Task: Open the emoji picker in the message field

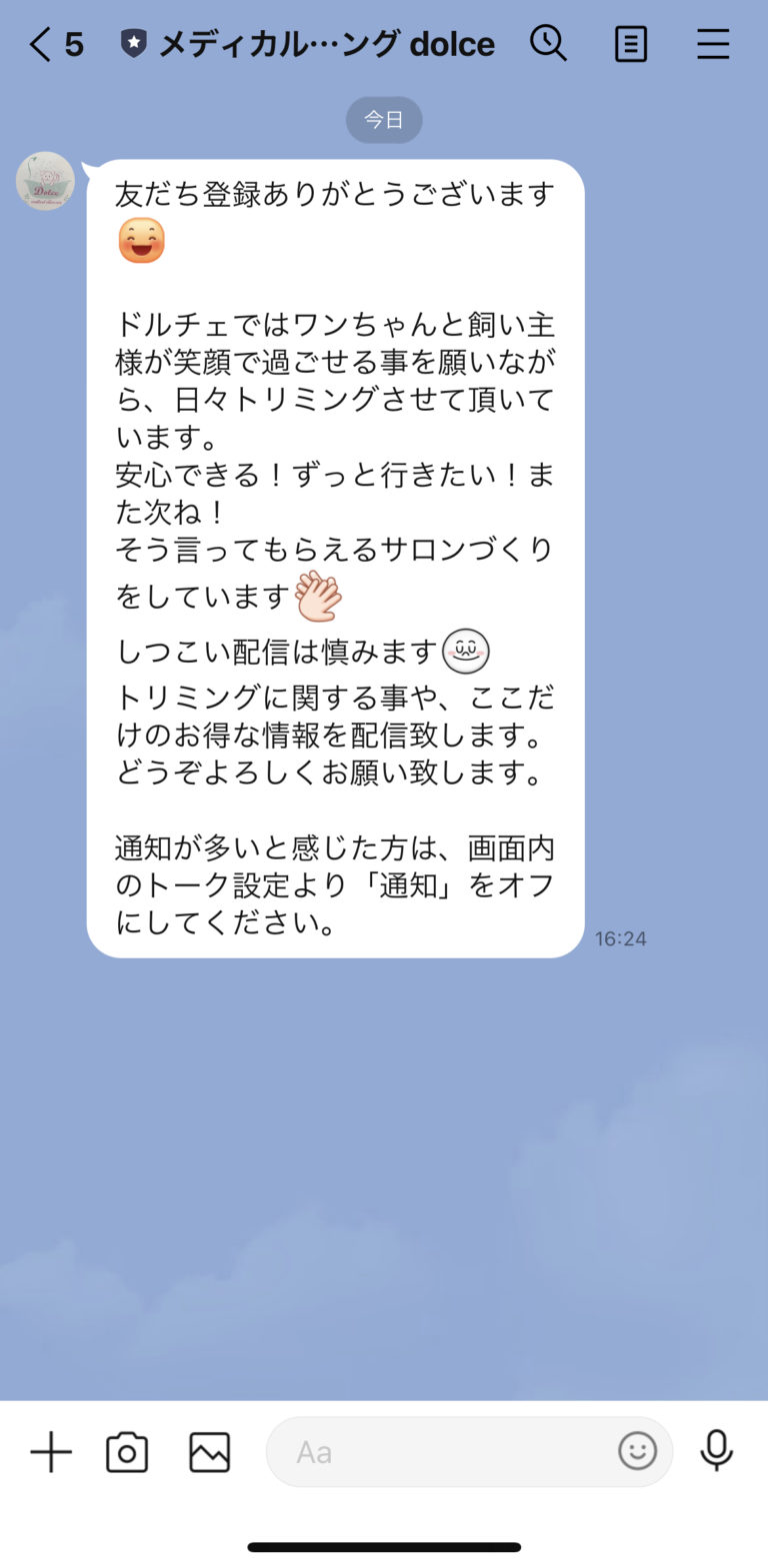Action: [637, 1451]
